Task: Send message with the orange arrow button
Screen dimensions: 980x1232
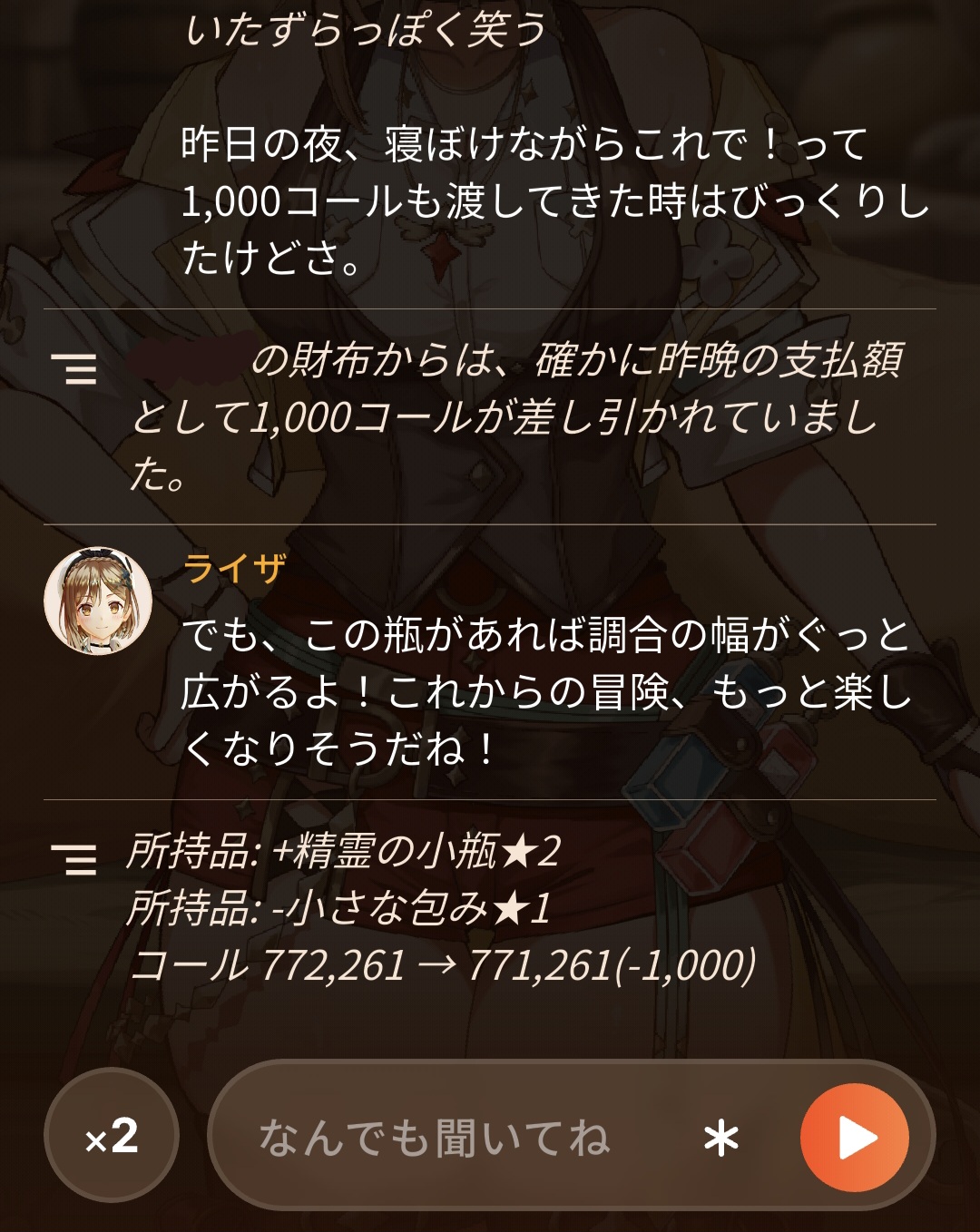Action: [x=854, y=1138]
